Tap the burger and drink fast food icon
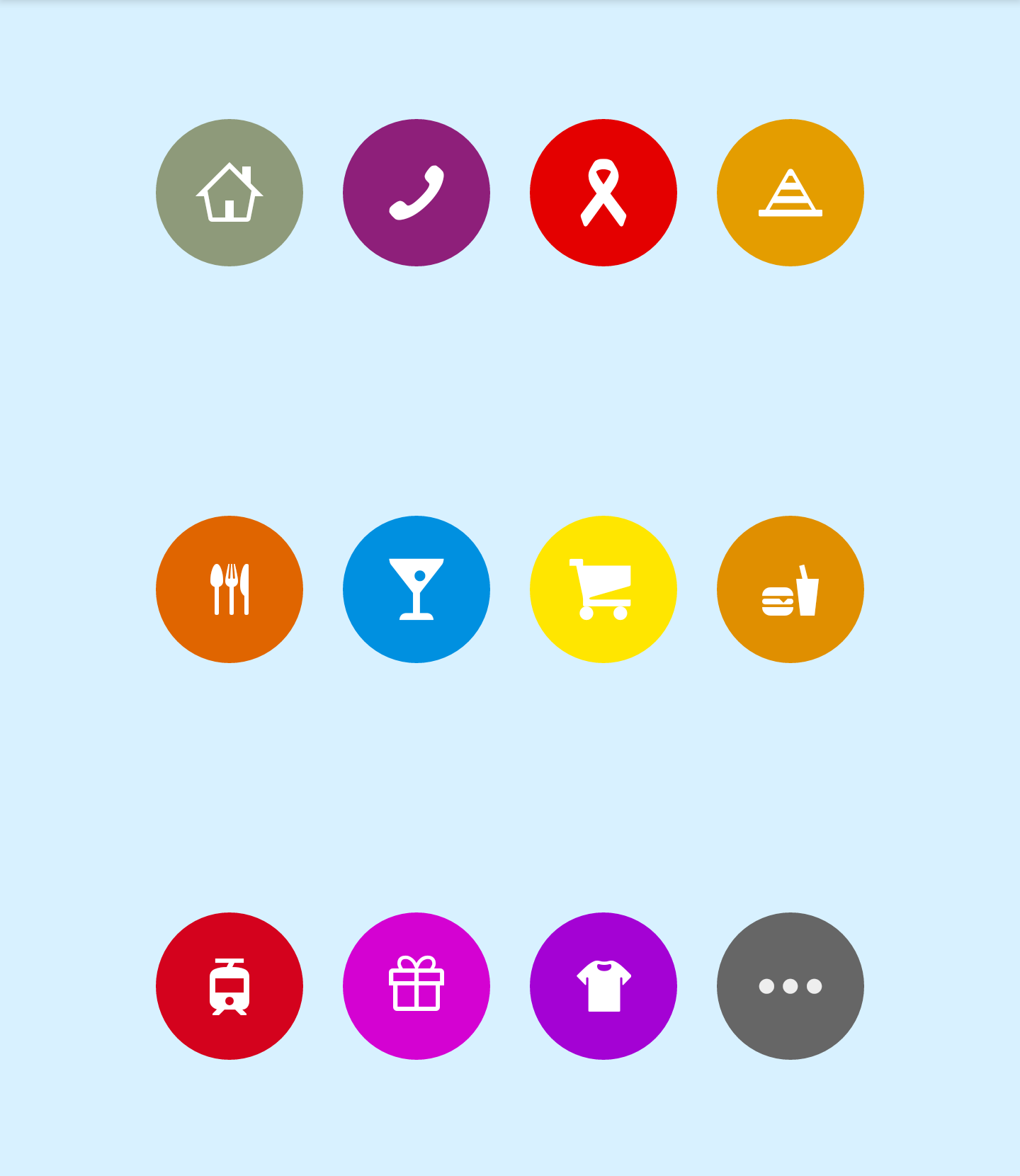This screenshot has width=1020, height=1176. tap(790, 589)
